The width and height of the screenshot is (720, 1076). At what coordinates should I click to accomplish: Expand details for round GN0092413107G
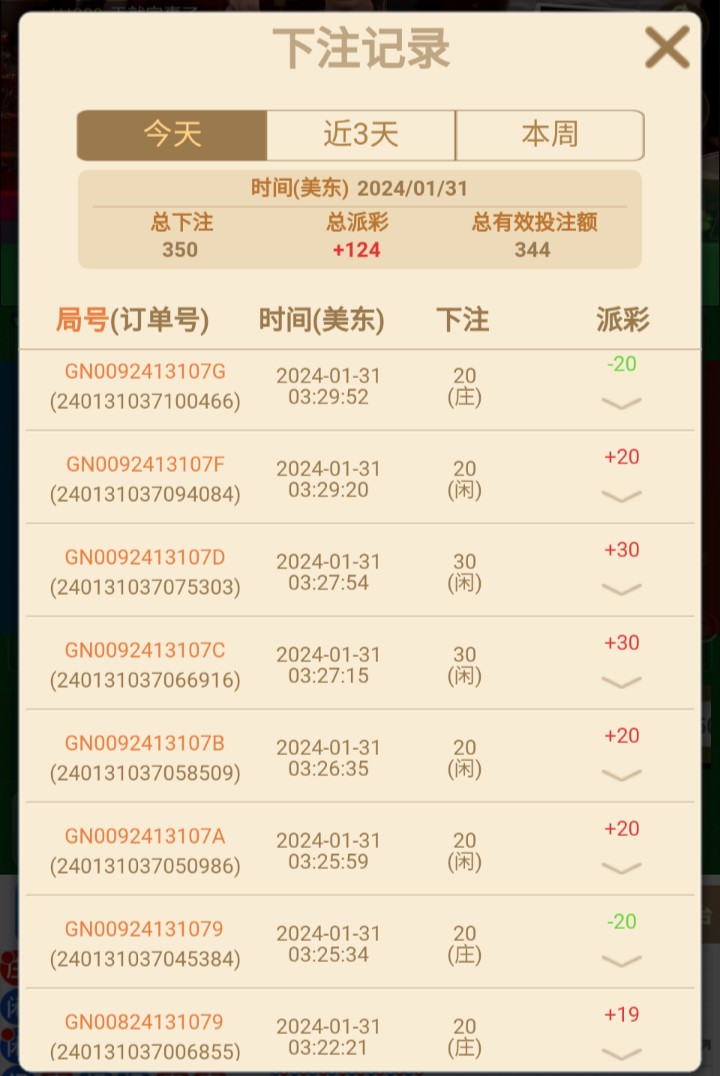pyautogui.click(x=622, y=403)
